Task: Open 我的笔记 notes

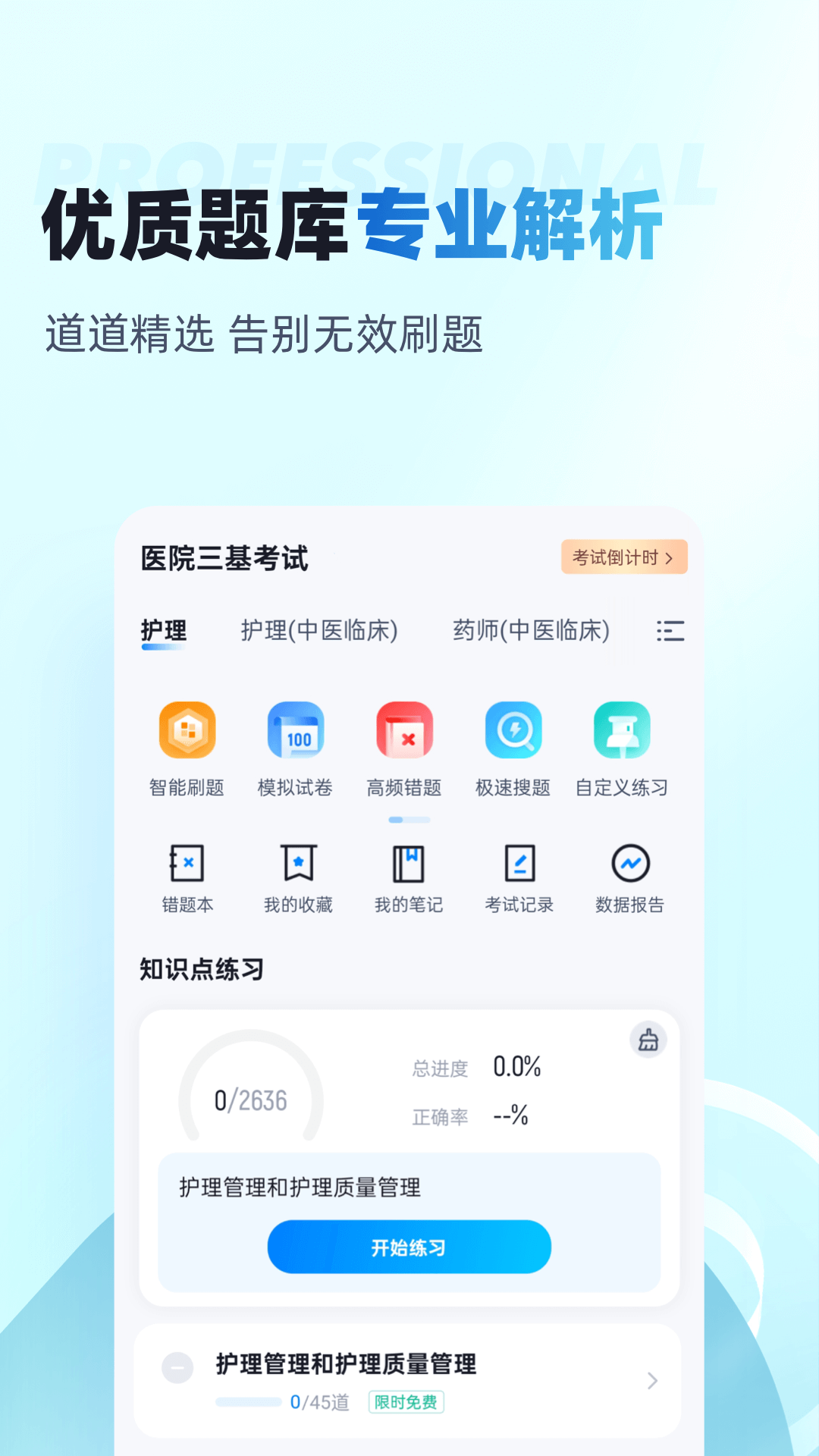Action: tap(409, 864)
